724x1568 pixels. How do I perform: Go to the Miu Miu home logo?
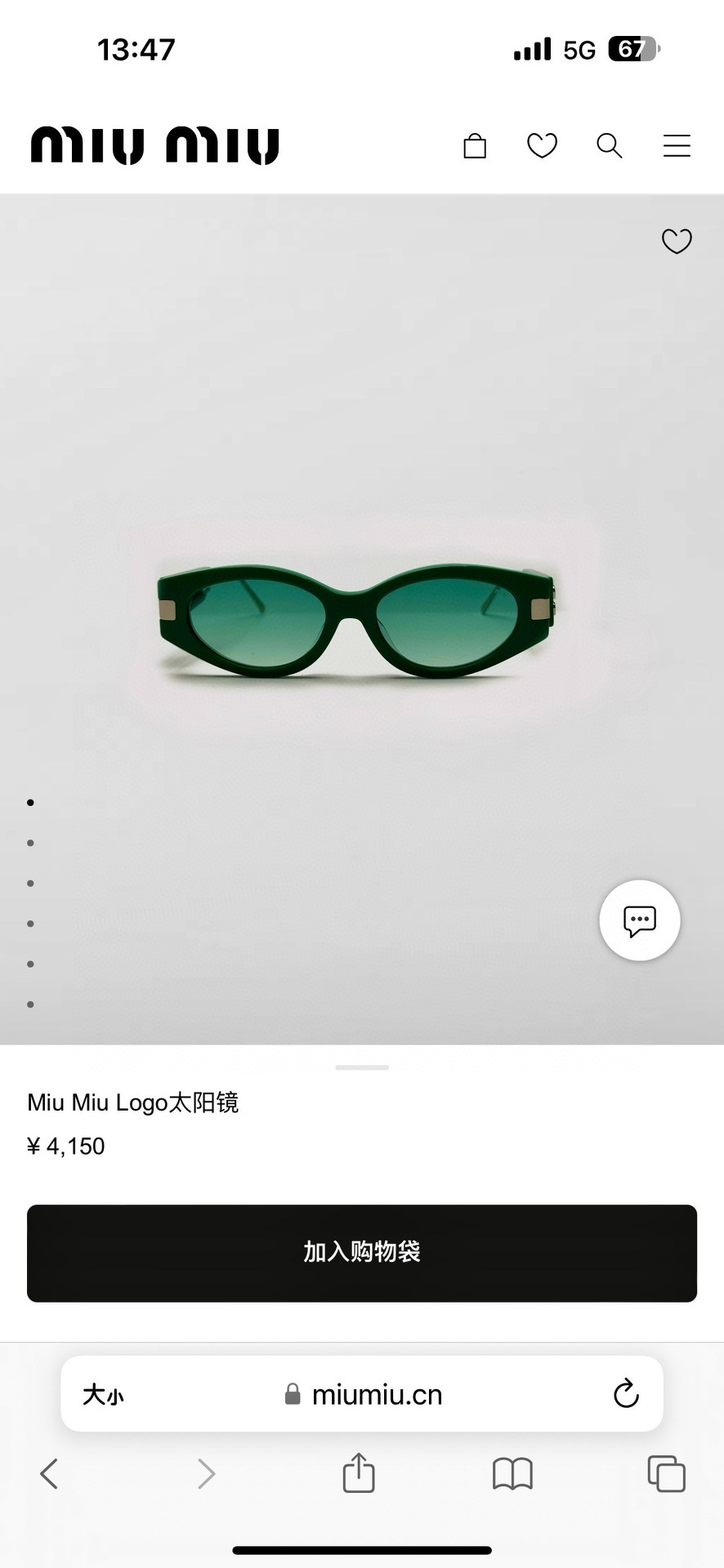(x=155, y=146)
